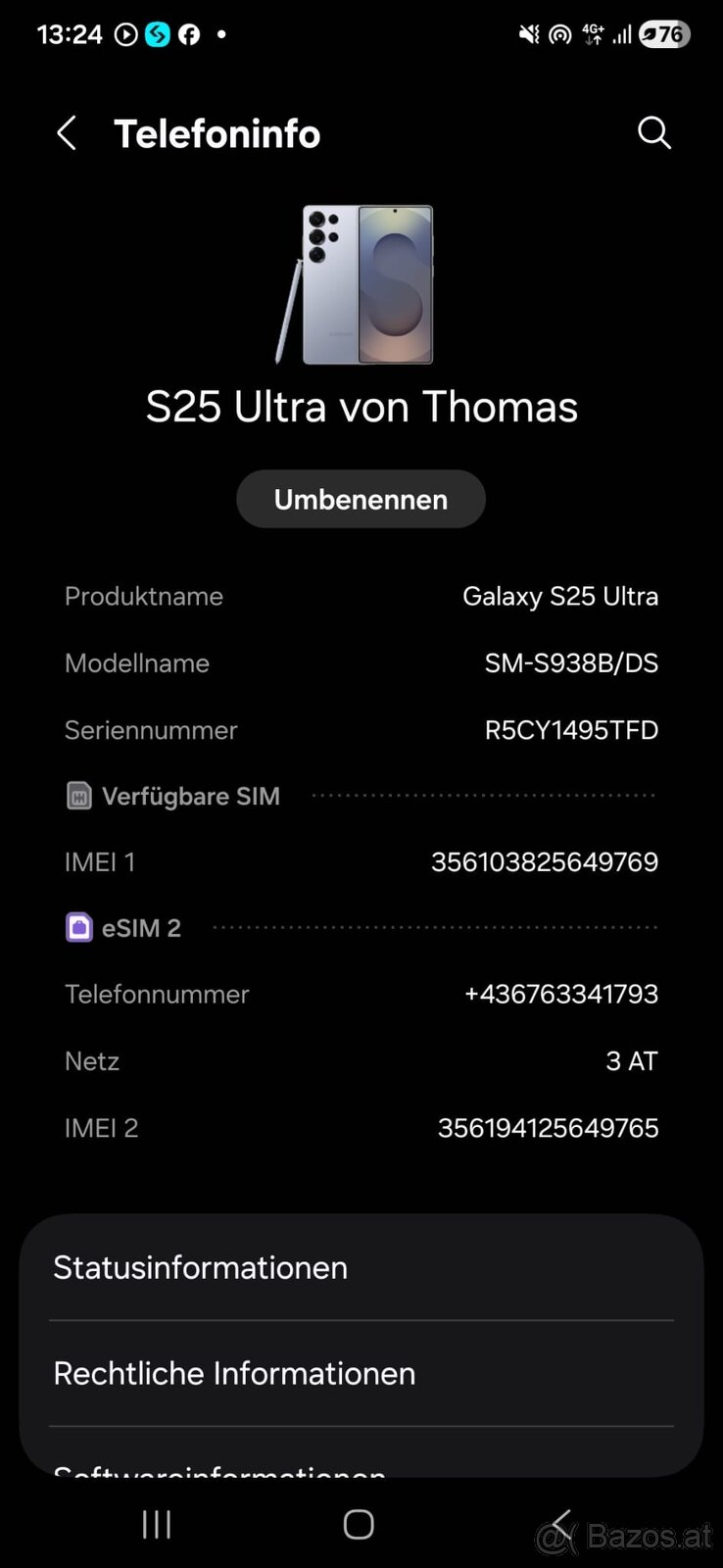Tap the back arrow next to Telefoninfo
The width and height of the screenshot is (723, 1568).
click(x=66, y=132)
